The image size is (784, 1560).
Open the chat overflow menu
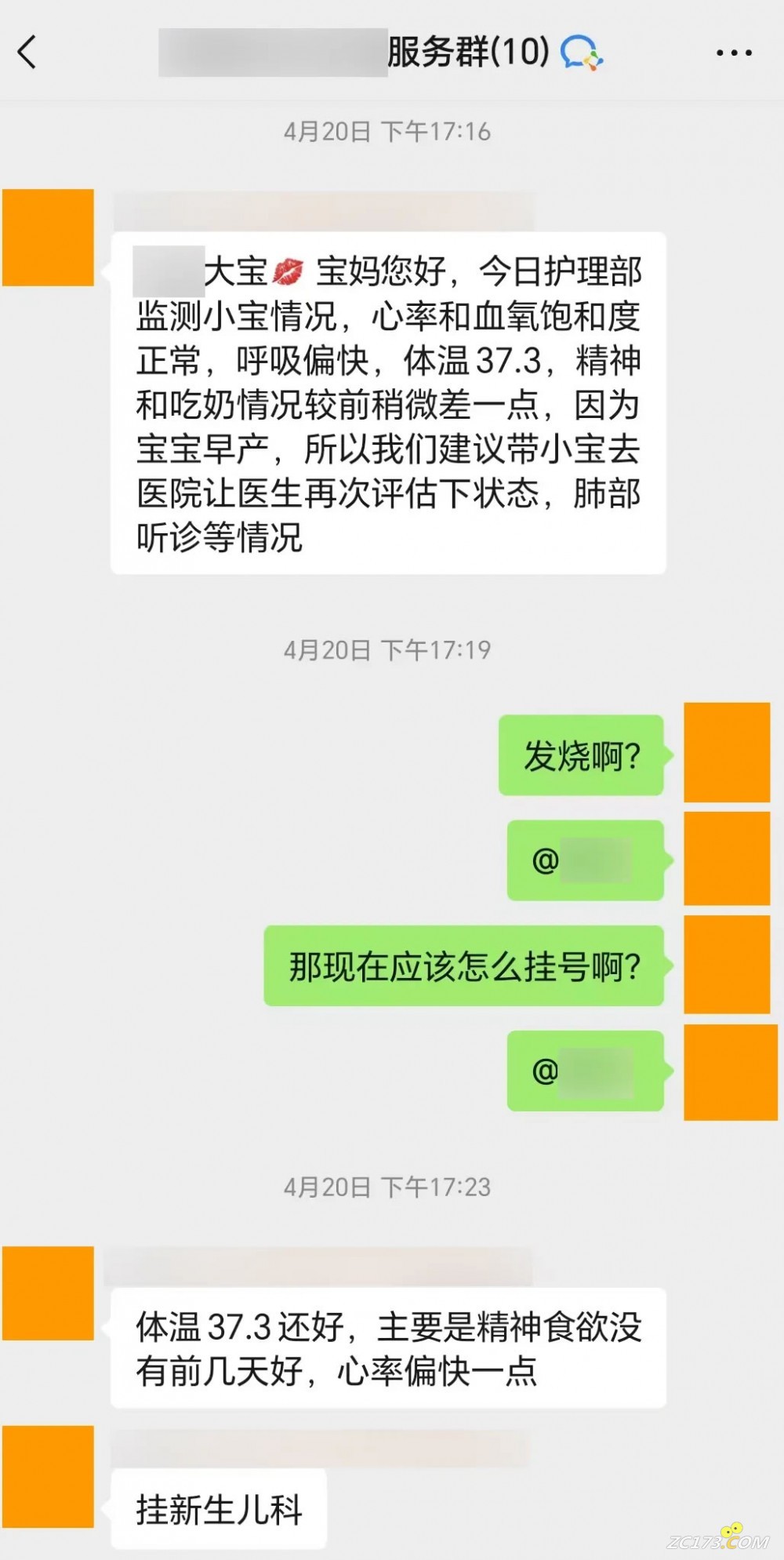pos(734,53)
